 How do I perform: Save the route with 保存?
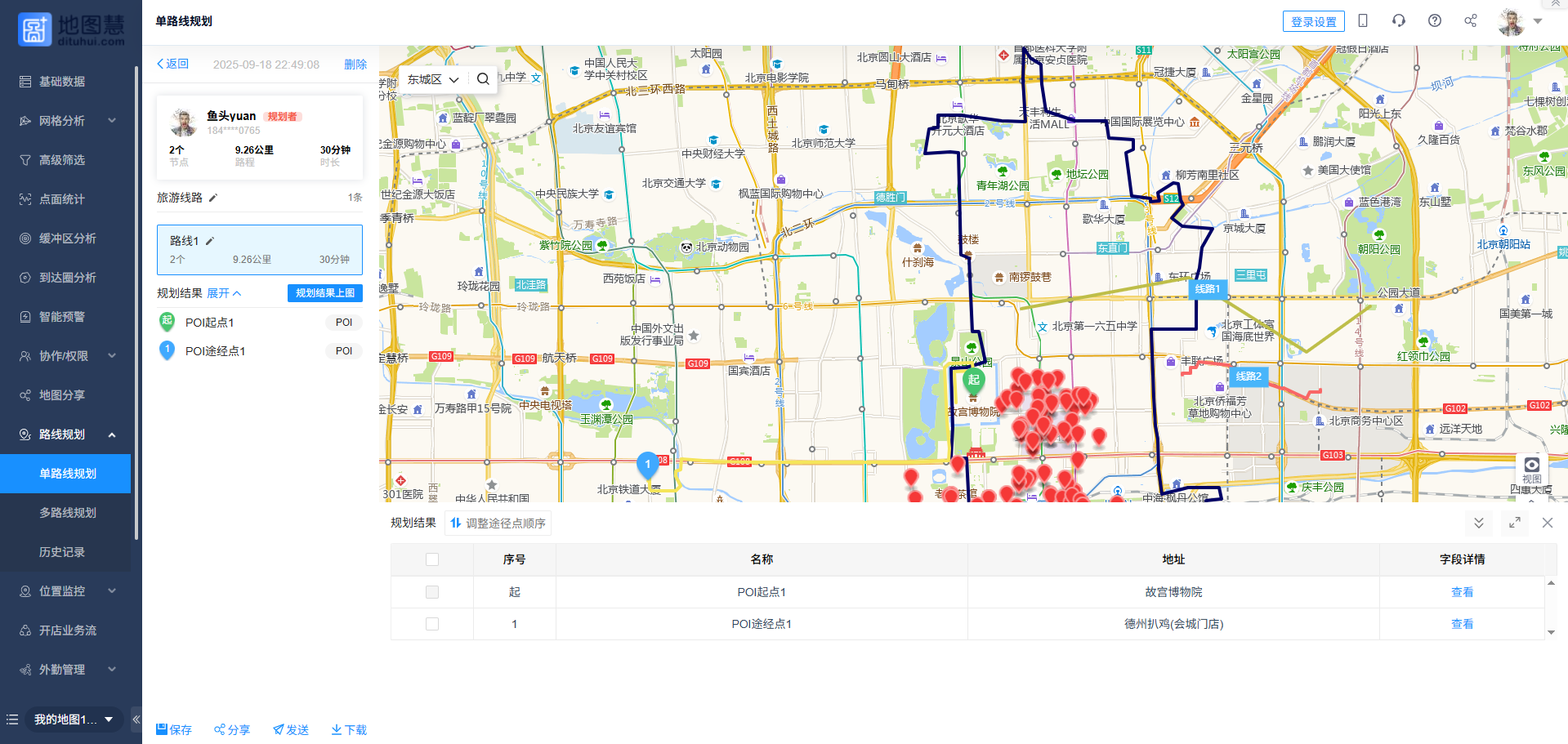tap(173, 729)
